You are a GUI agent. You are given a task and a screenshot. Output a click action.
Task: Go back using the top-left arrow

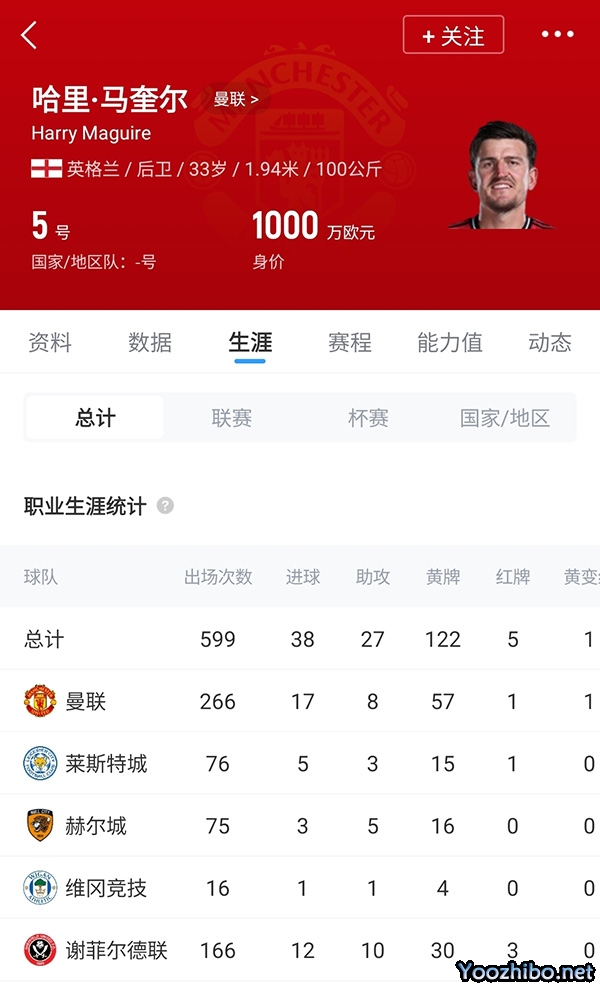click(29, 35)
